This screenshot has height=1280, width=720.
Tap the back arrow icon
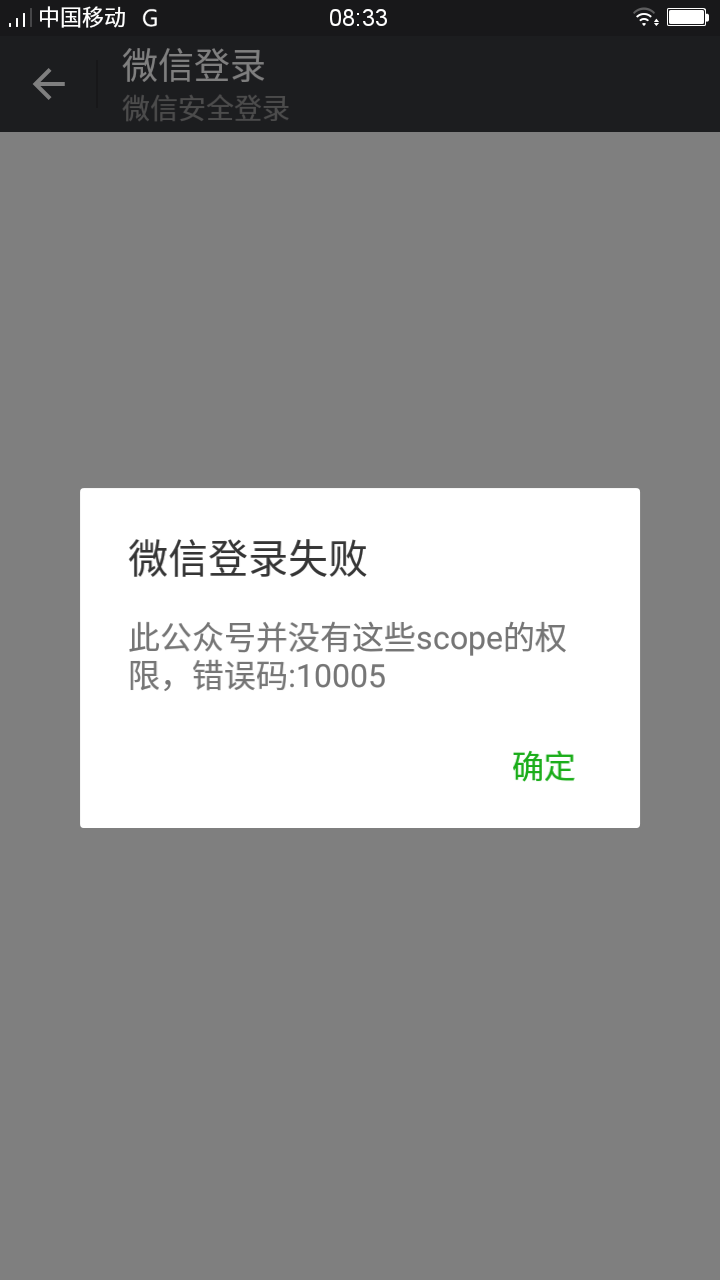(47, 84)
